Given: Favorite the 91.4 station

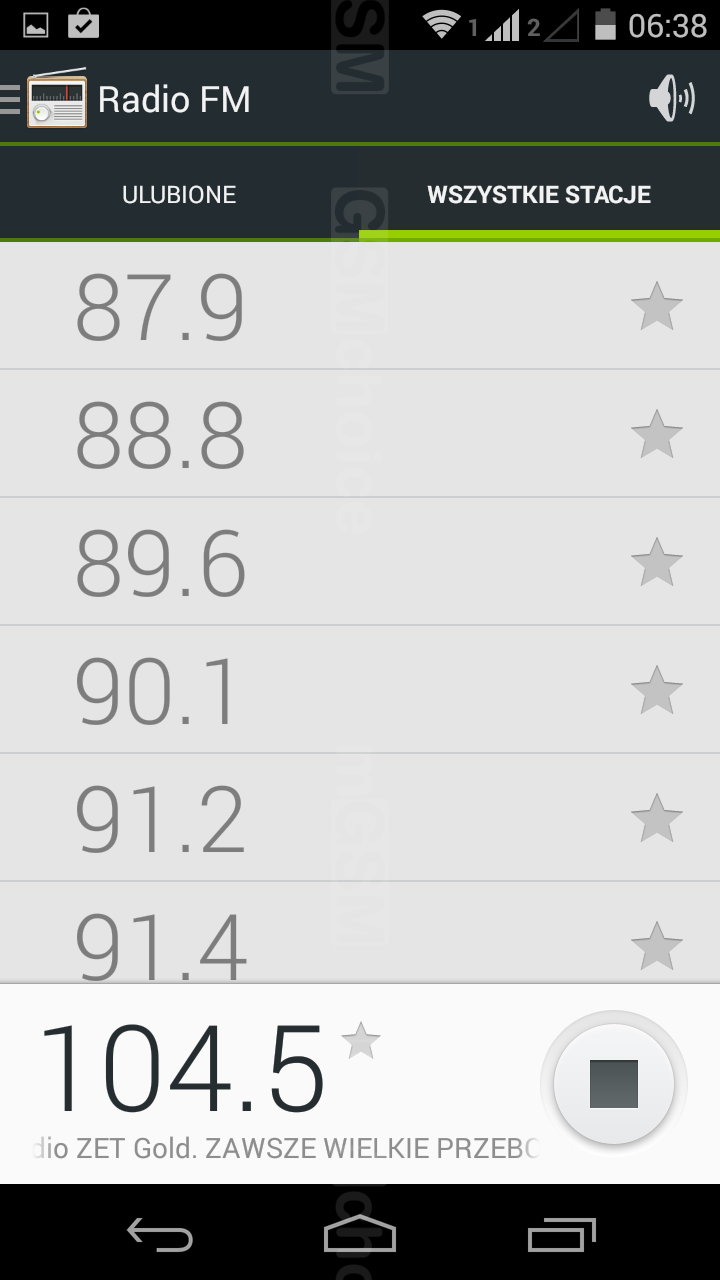Looking at the screenshot, I should [657, 946].
